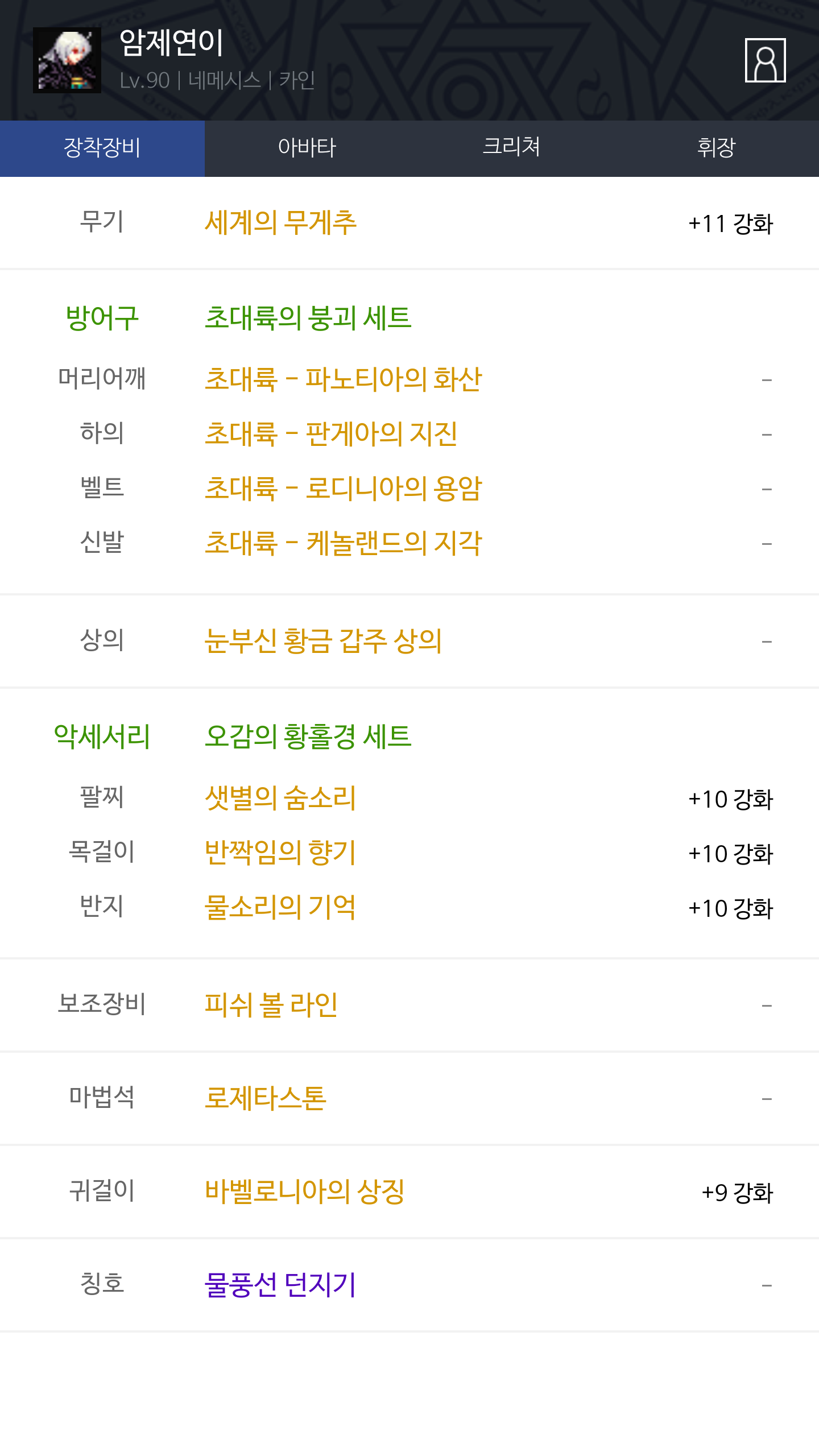
Task: Open 초대륙 - 케놀랜드의 지각 item
Action: coord(343,543)
